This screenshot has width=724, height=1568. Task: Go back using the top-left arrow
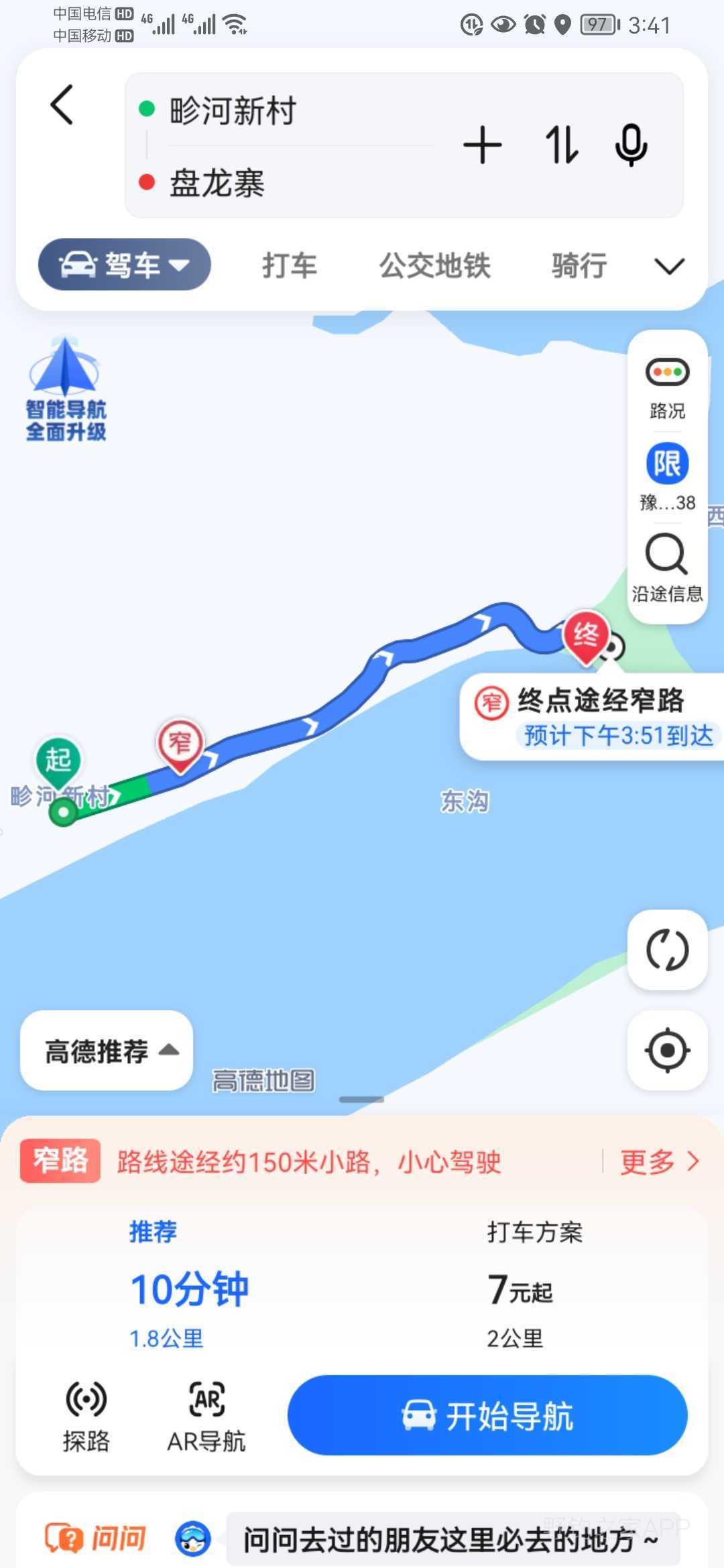(62, 105)
